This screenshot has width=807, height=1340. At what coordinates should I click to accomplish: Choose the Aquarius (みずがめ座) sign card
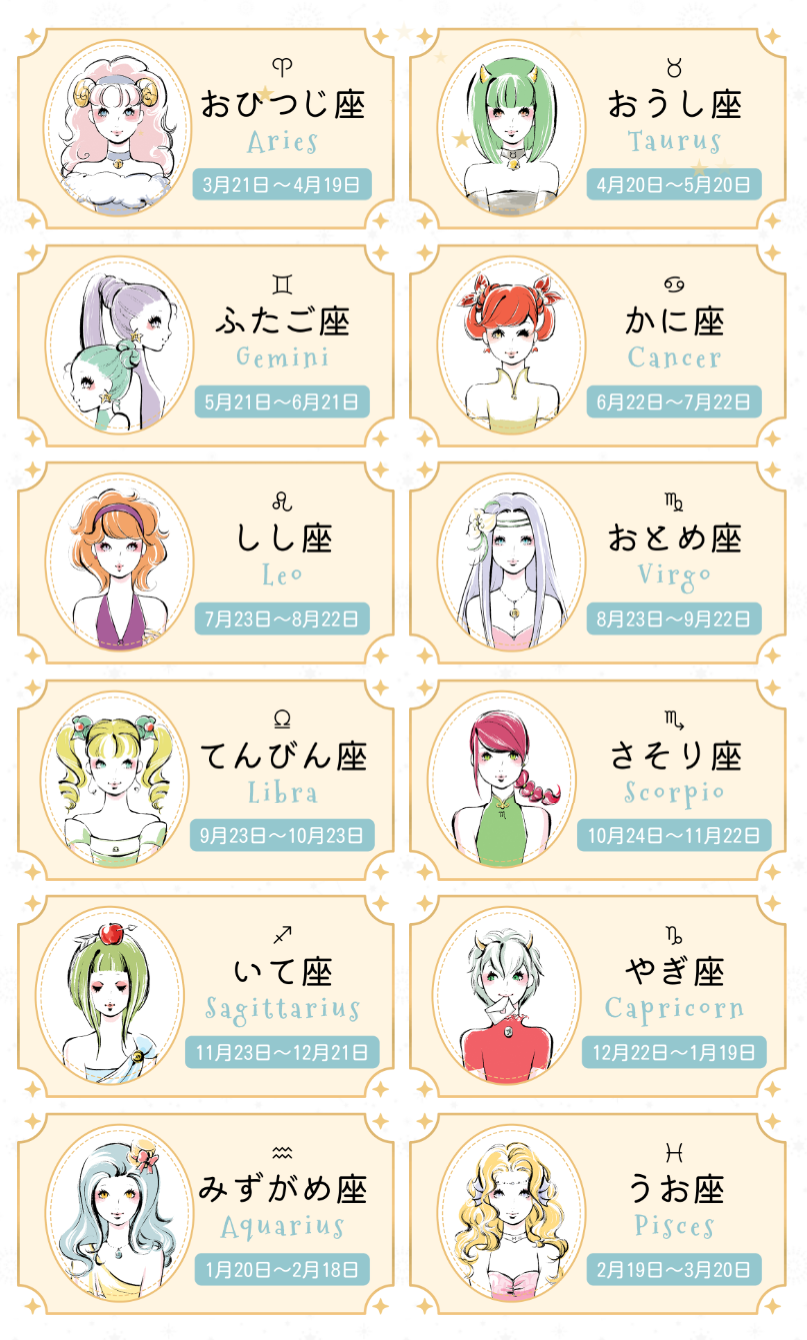[x=205, y=1213]
